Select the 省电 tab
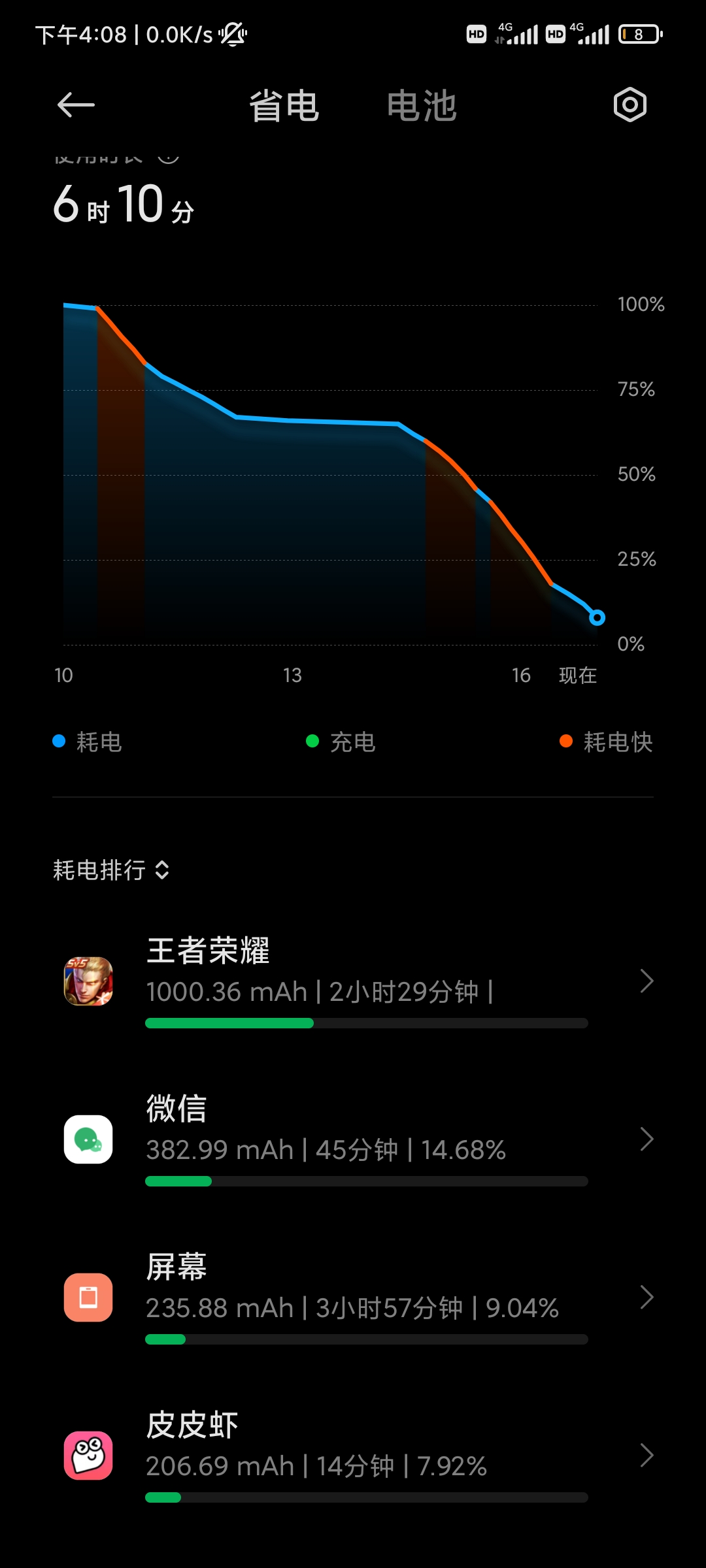This screenshot has height=1568, width=706. coord(284,106)
